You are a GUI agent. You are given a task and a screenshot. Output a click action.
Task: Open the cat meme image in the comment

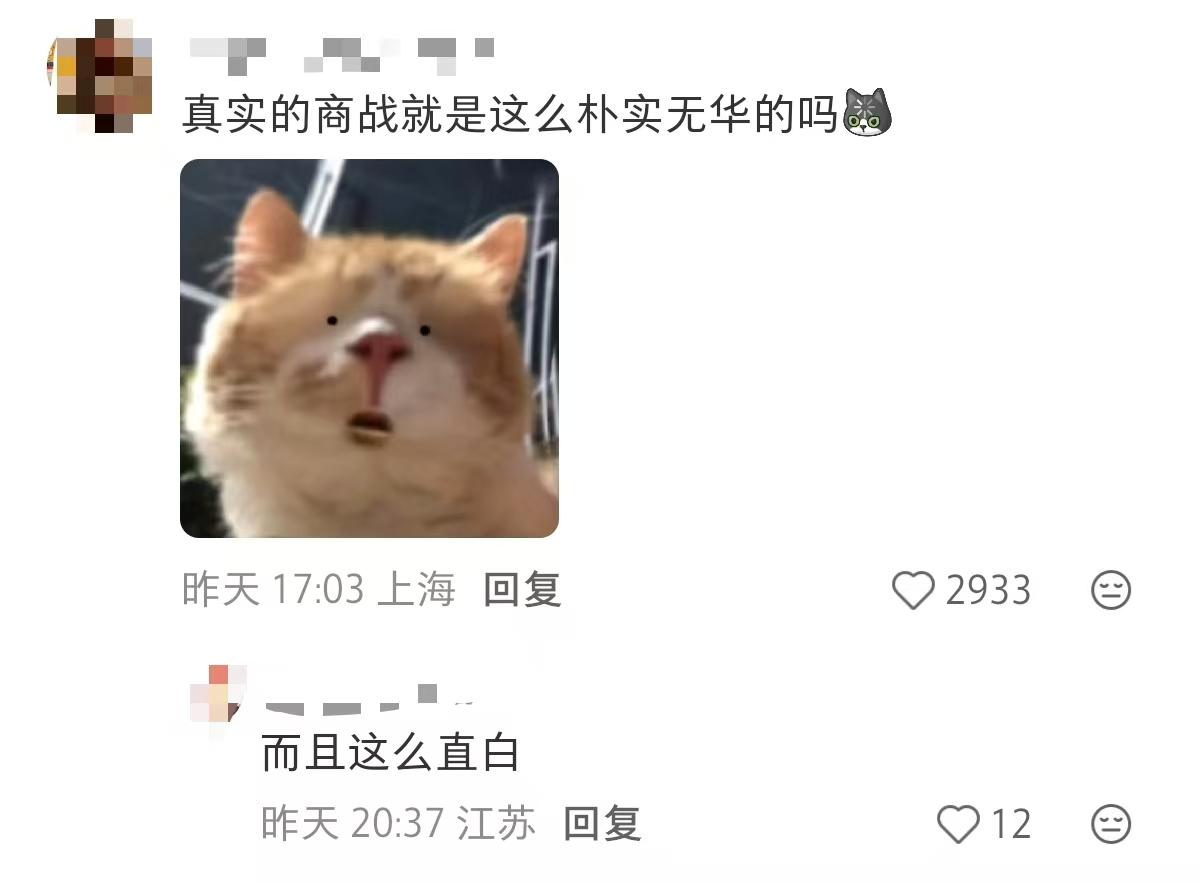[369, 348]
